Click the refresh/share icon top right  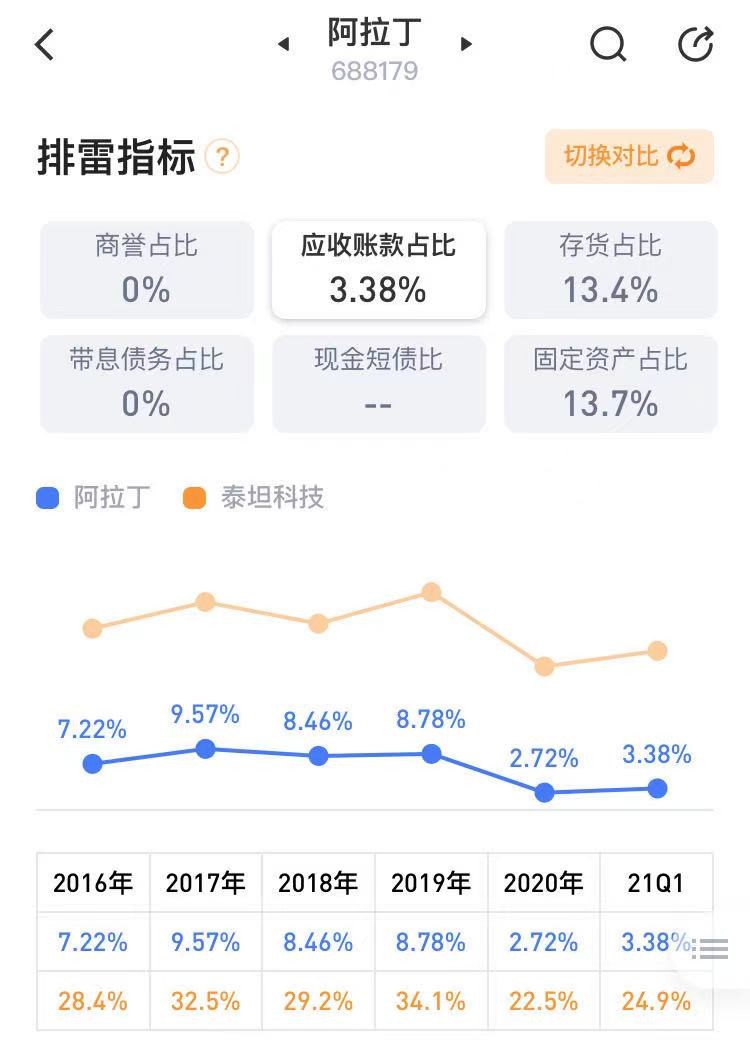(x=695, y=44)
